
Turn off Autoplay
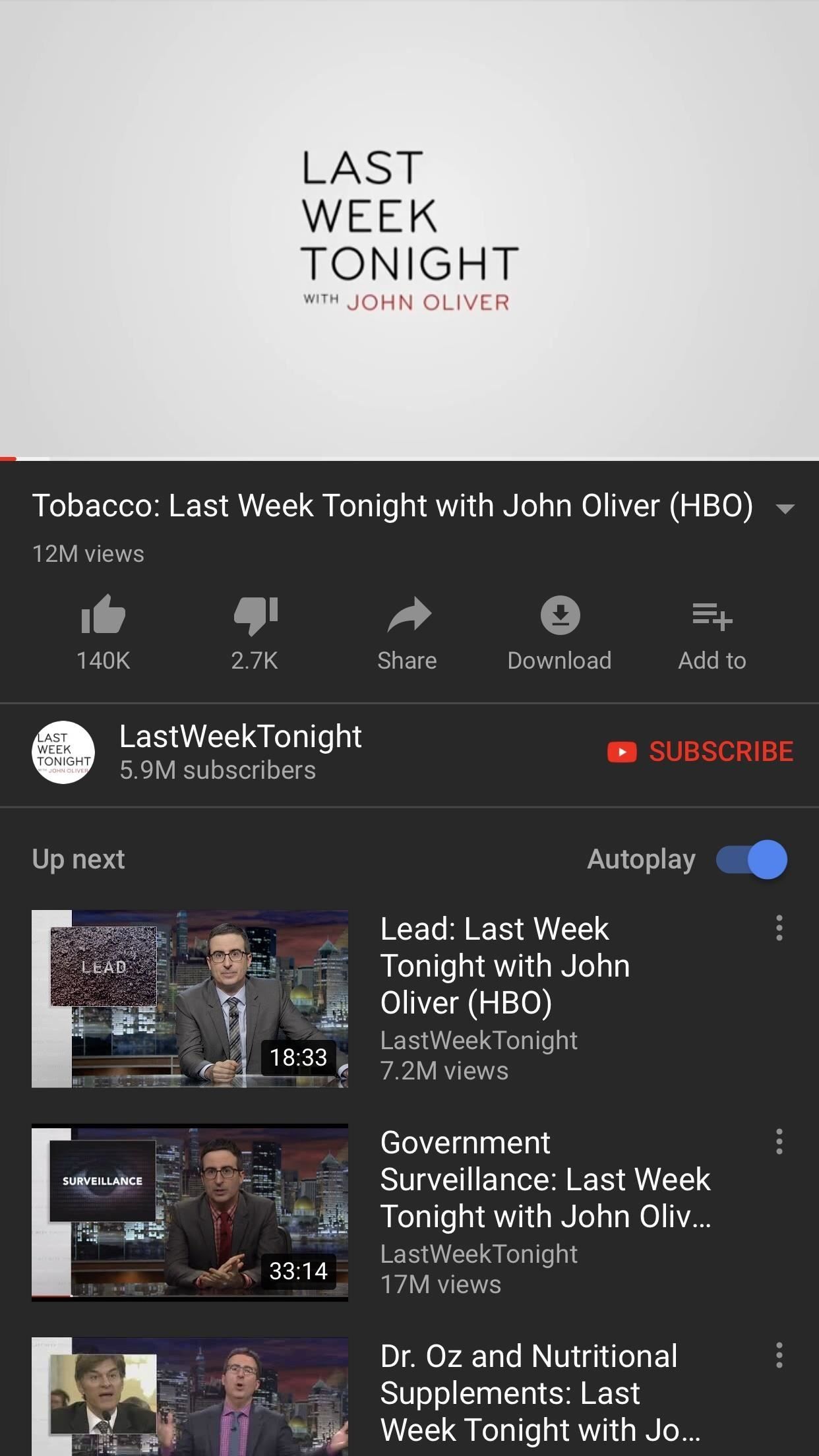tap(752, 859)
